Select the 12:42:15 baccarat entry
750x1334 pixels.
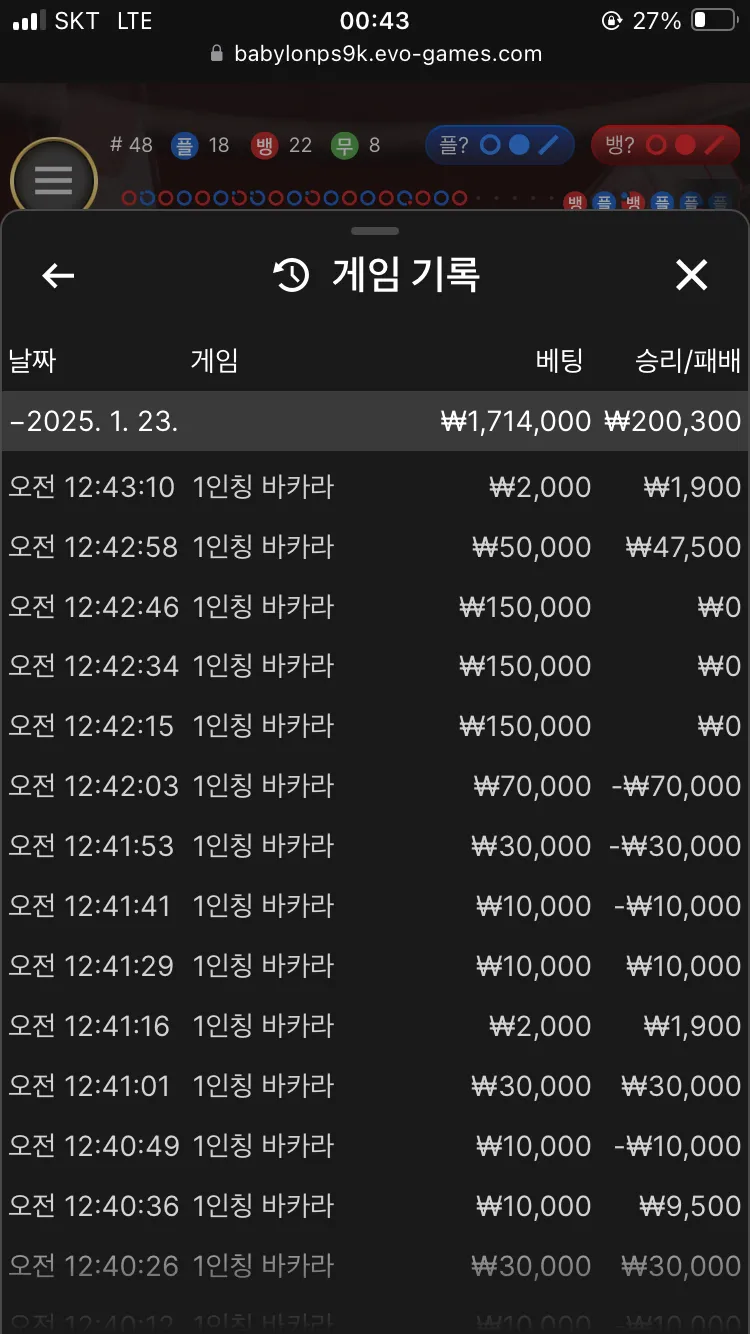(375, 726)
